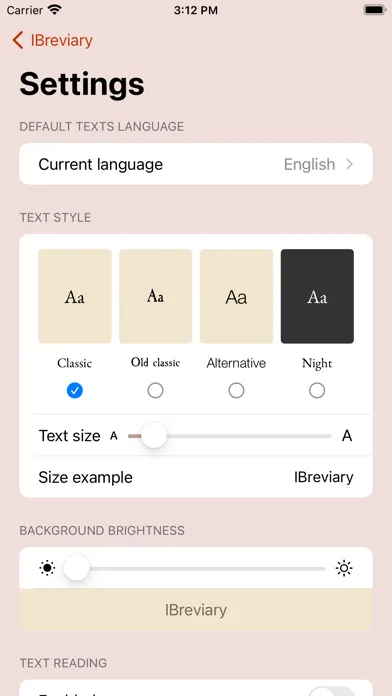This screenshot has width=392, height=696.
Task: Check the Night radio button
Action: 317,391
